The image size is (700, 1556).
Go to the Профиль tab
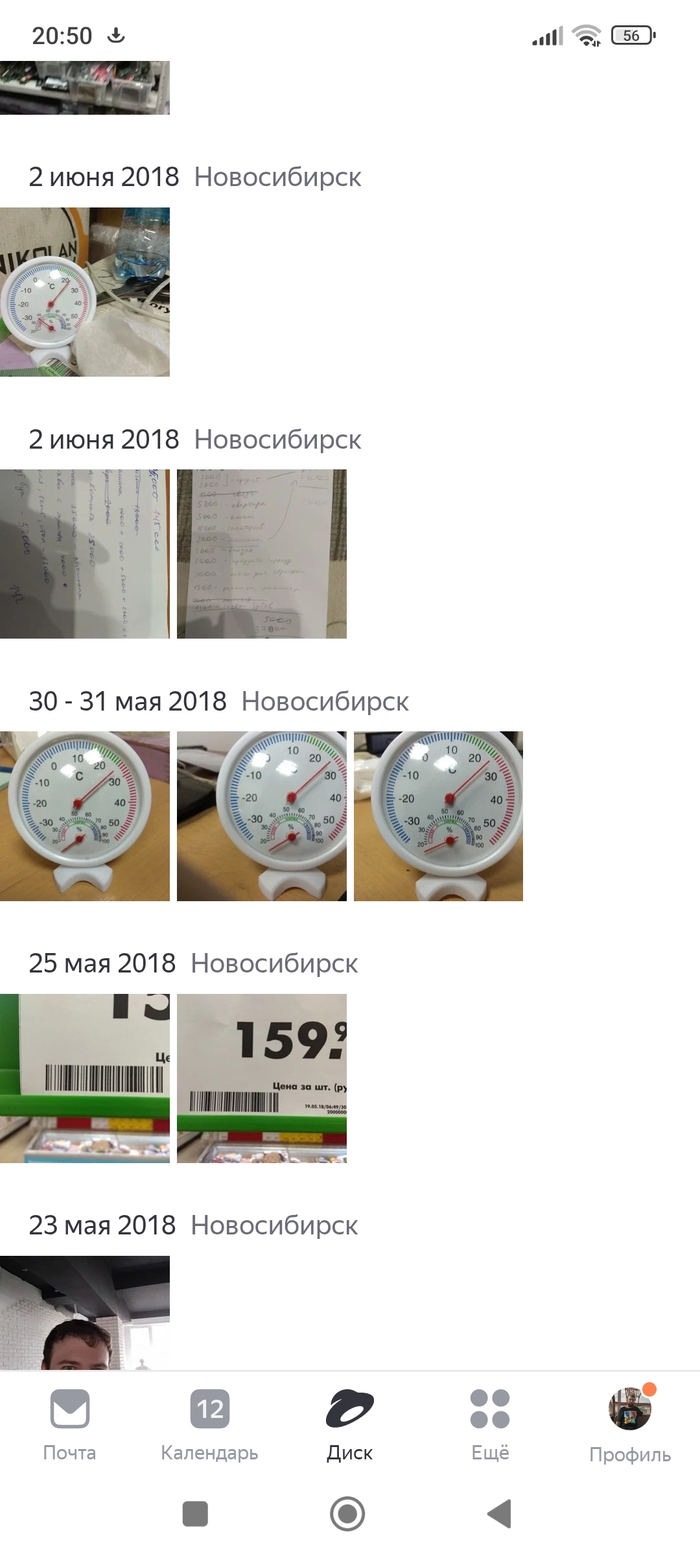point(630,1425)
